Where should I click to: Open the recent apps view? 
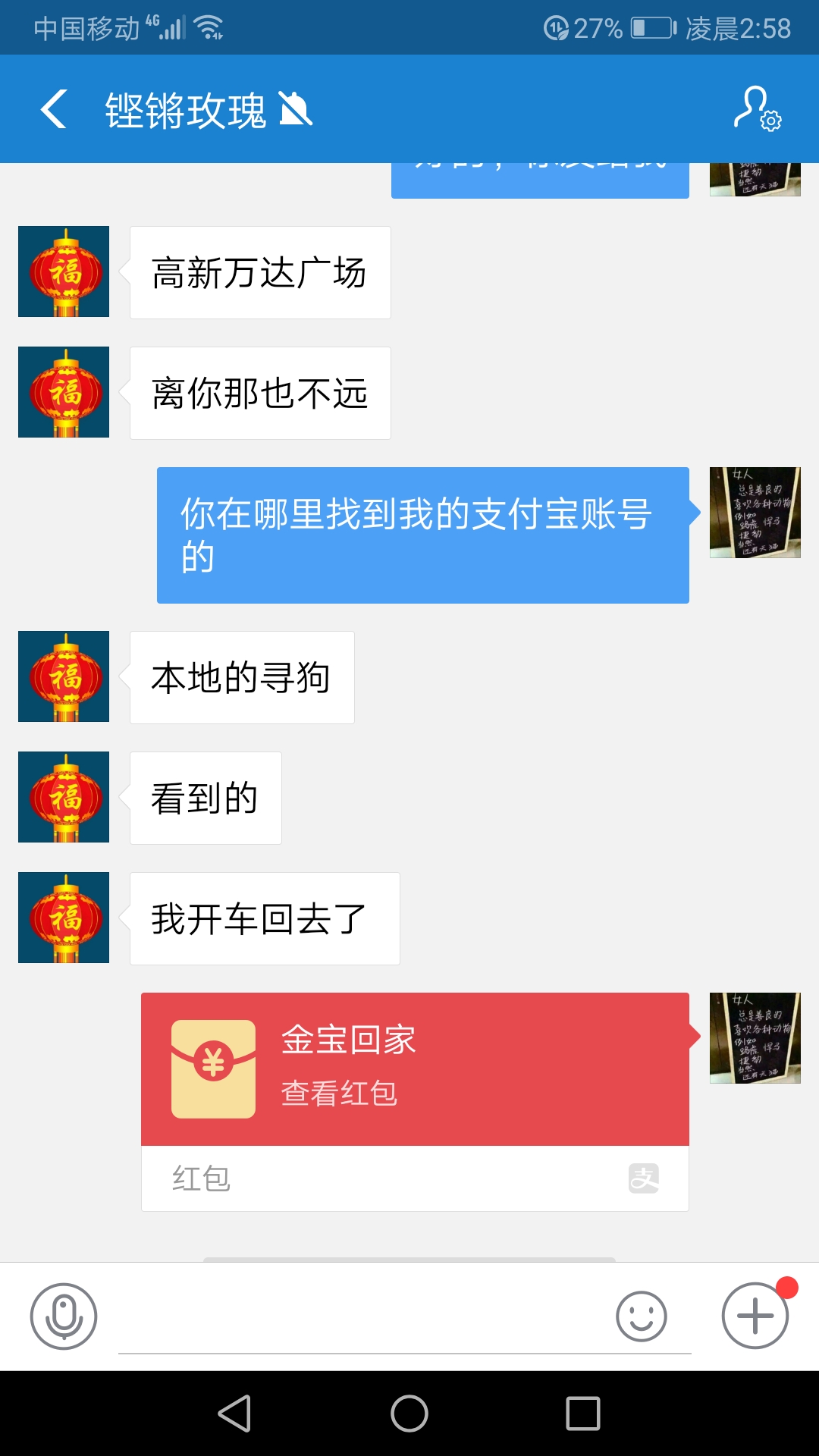[582, 1414]
